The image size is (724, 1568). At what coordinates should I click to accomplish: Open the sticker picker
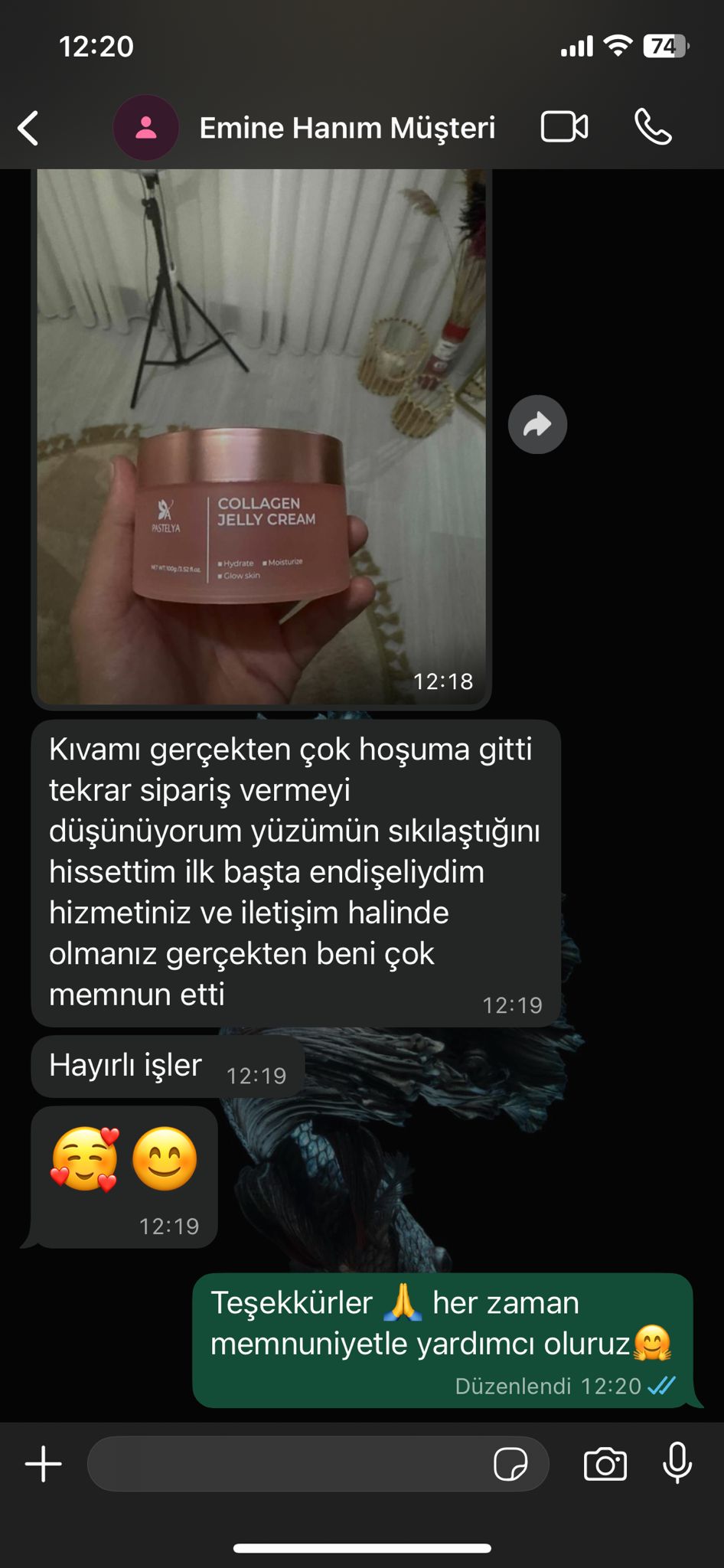pos(510,1464)
